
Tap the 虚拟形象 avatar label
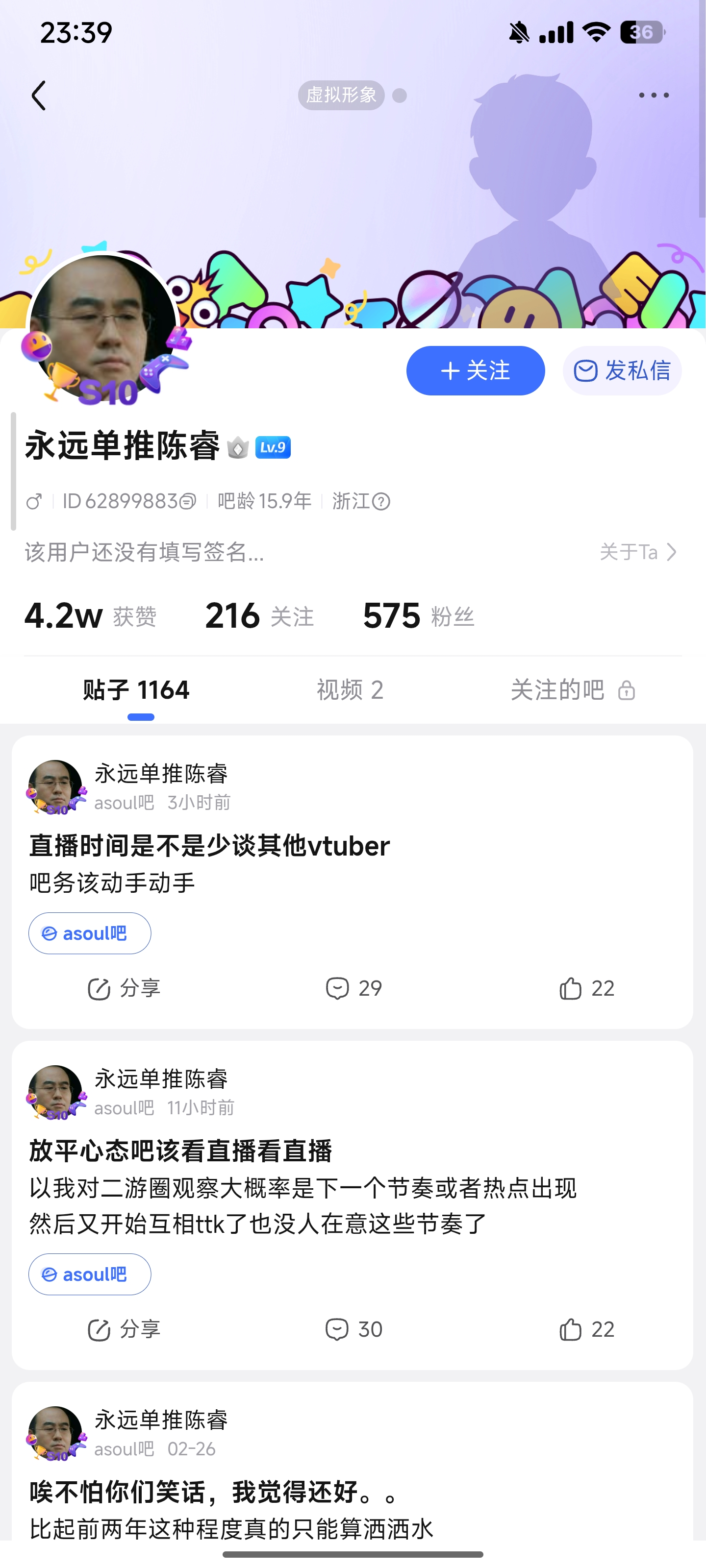tap(341, 95)
